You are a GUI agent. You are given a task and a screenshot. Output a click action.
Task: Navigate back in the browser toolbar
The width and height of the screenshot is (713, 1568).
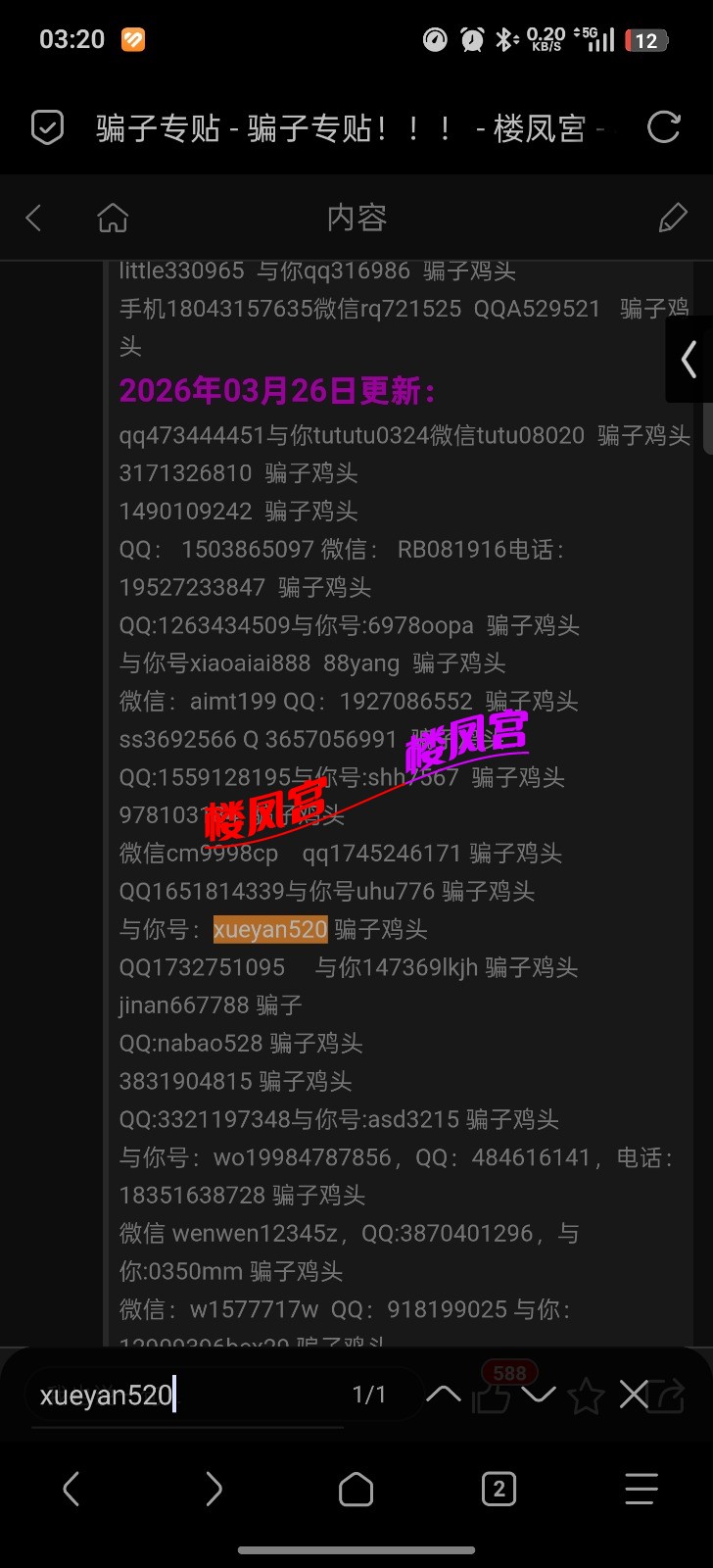pos(71,1490)
